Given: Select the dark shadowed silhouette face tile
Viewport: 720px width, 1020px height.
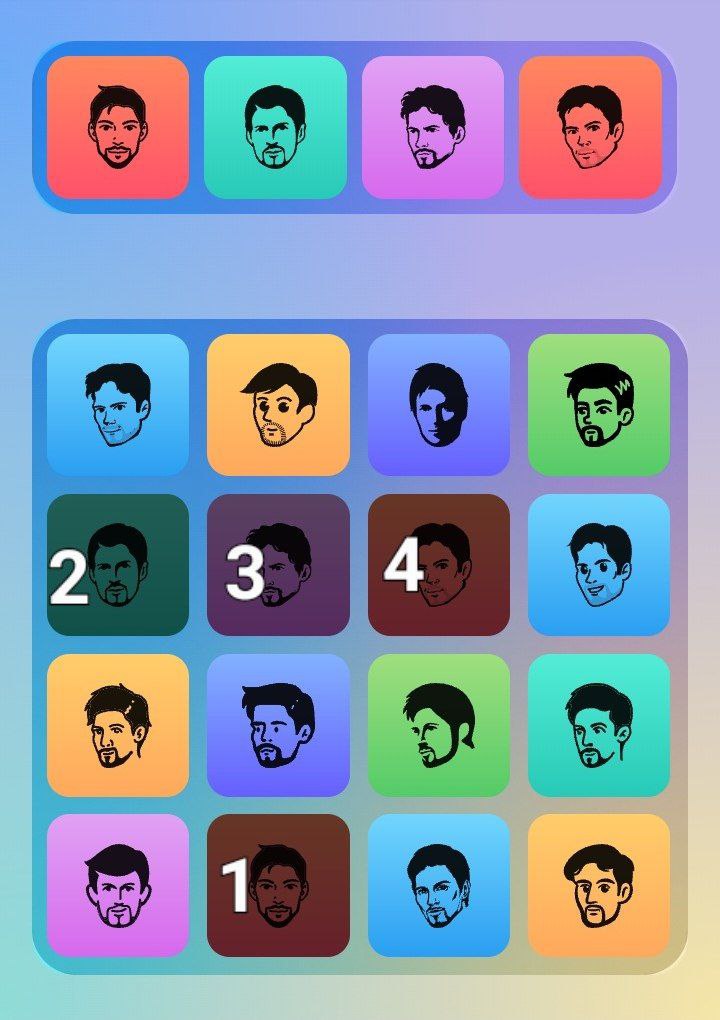Looking at the screenshot, I should (x=439, y=405).
